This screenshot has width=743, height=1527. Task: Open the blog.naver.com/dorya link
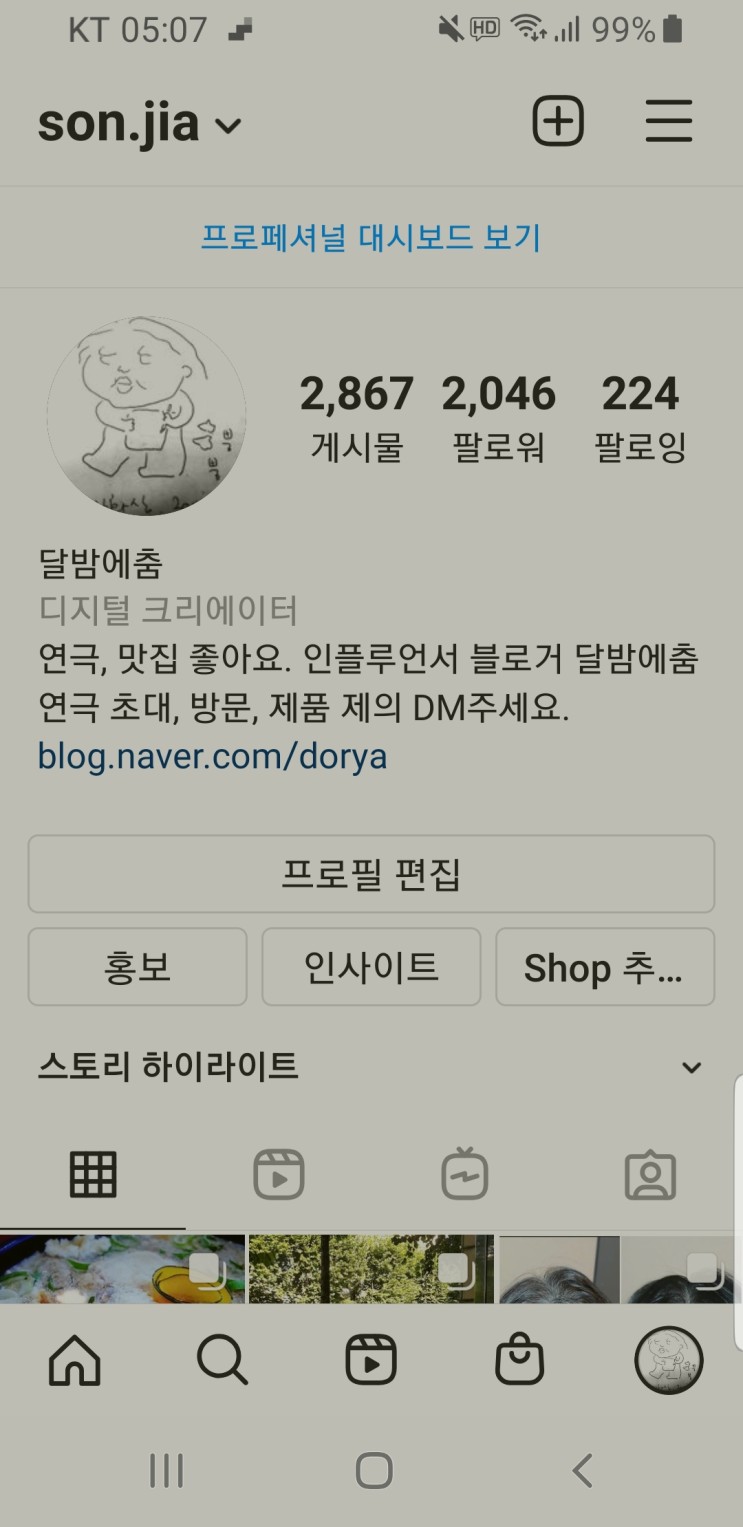tap(212, 755)
